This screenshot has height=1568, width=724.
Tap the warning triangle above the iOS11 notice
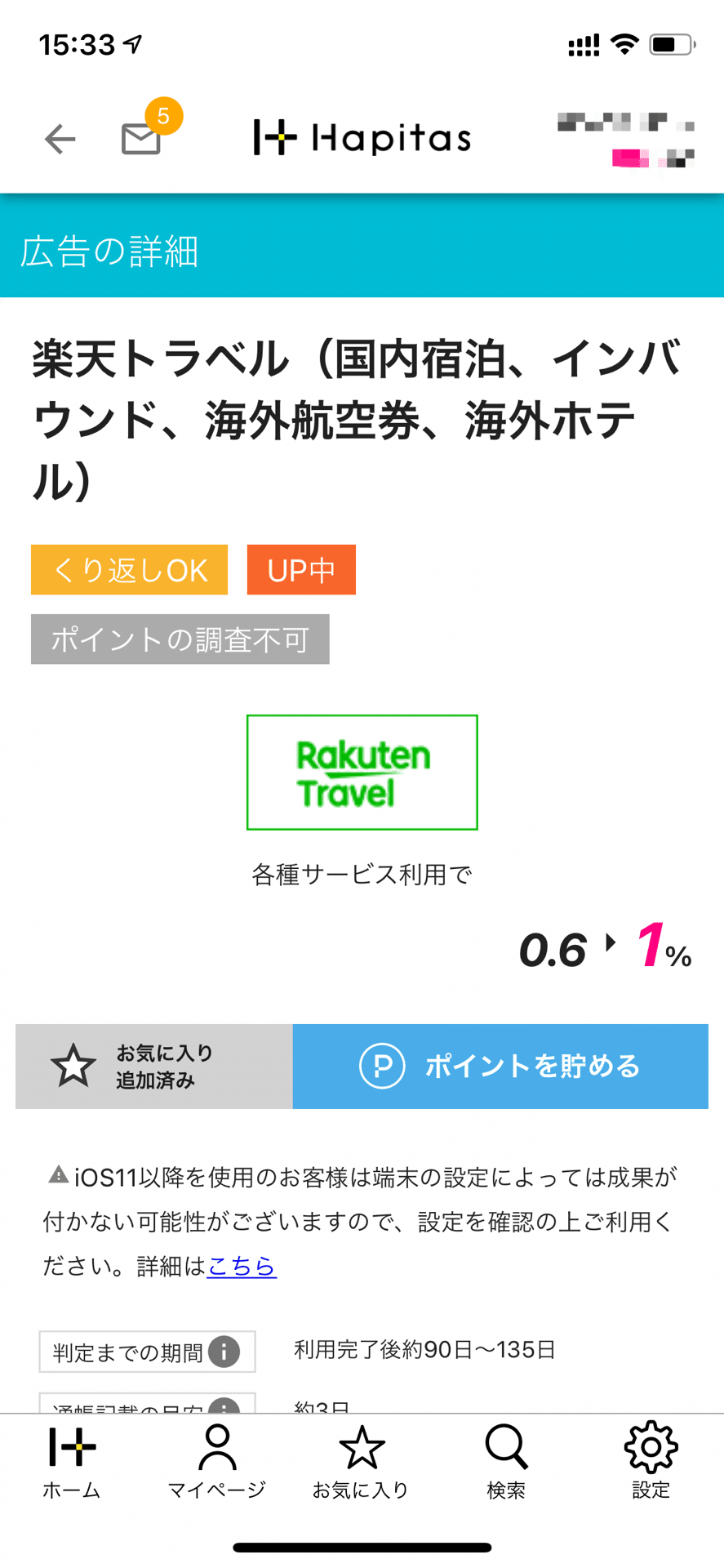pyautogui.click(x=56, y=1176)
